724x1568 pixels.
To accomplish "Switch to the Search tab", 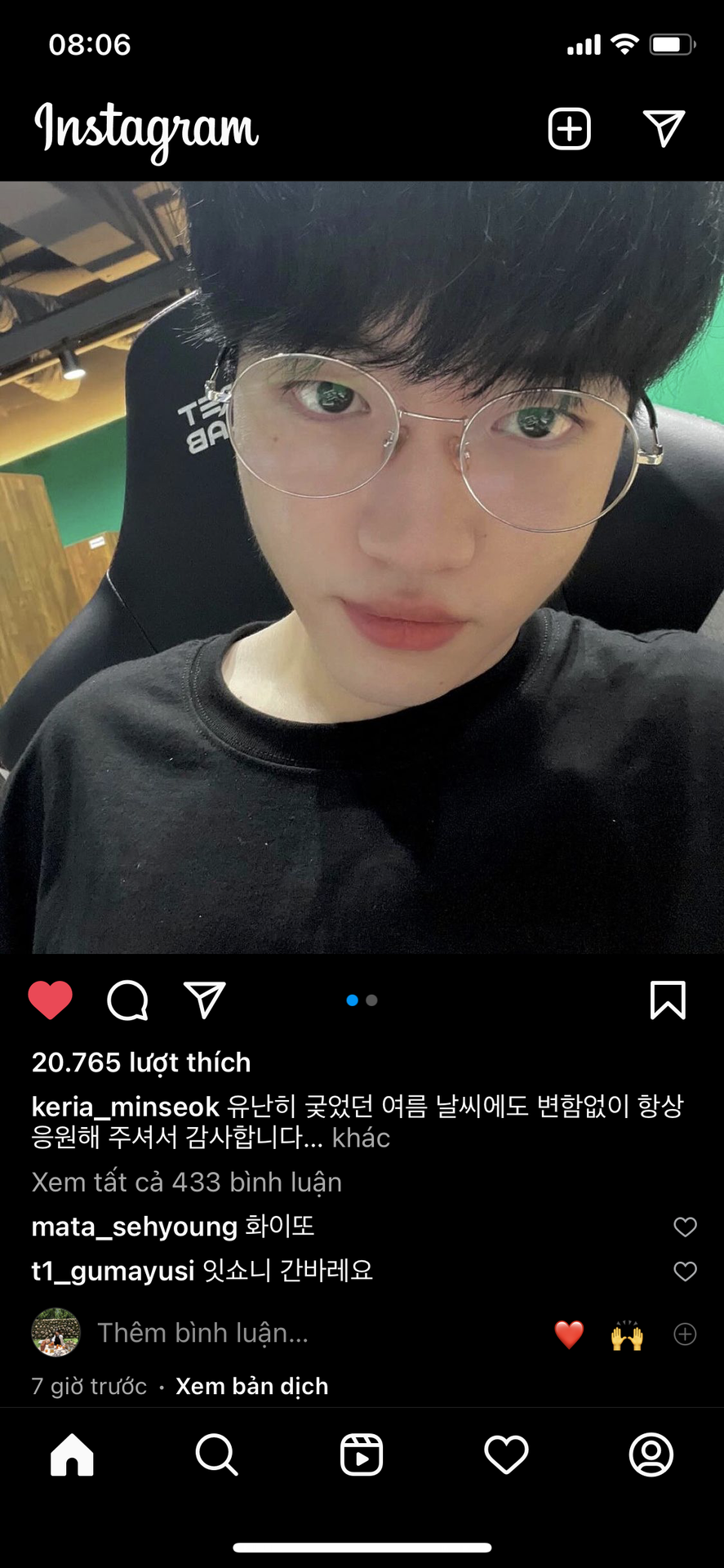I will pyautogui.click(x=216, y=1454).
